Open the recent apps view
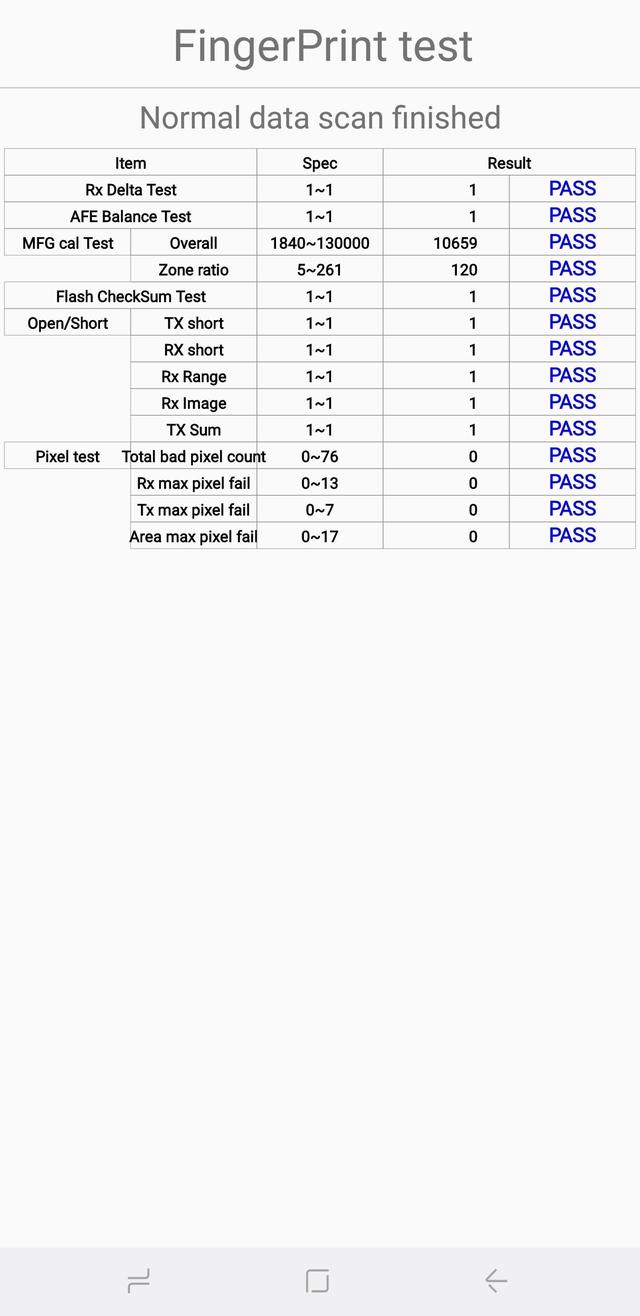This screenshot has width=640, height=1316. pos(138,1280)
